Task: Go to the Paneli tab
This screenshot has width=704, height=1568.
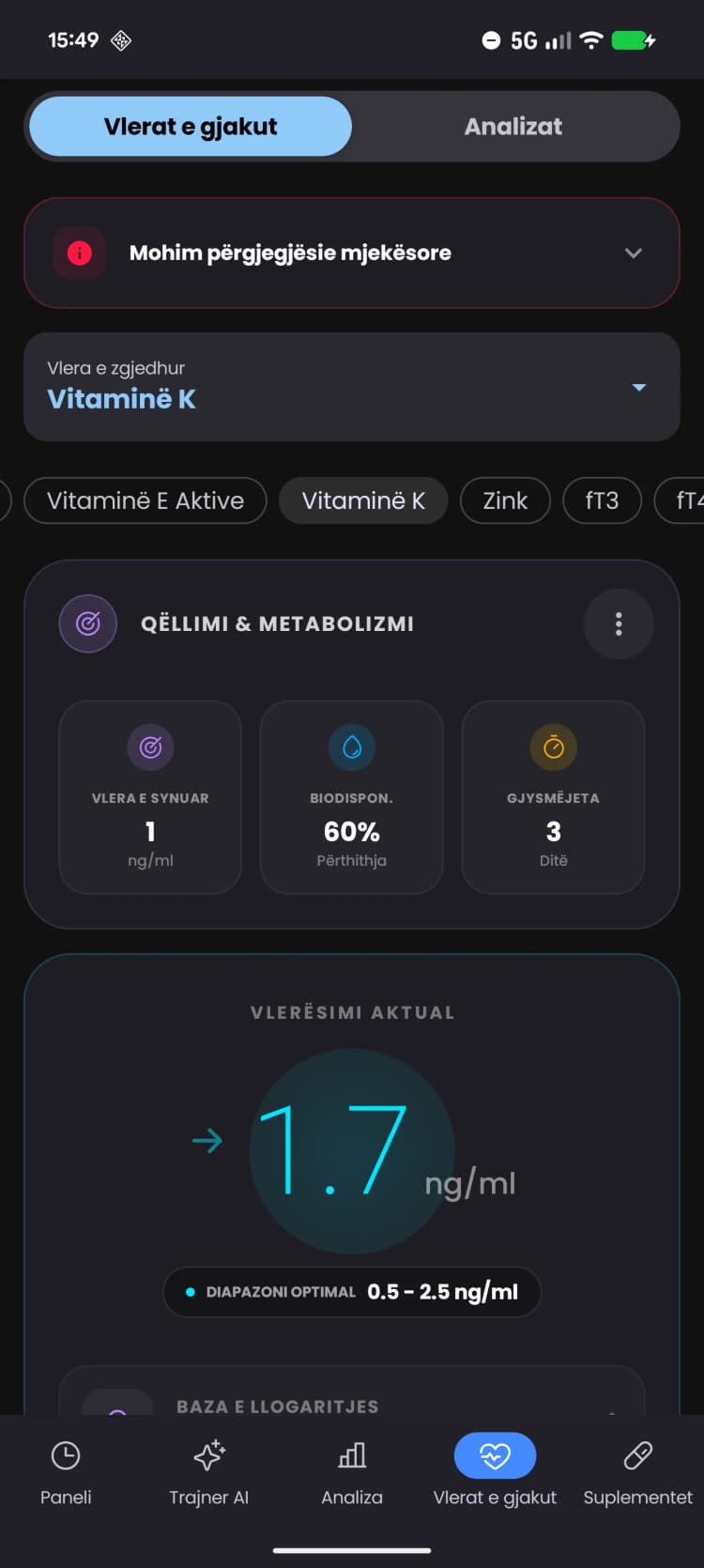Action: tap(66, 1472)
